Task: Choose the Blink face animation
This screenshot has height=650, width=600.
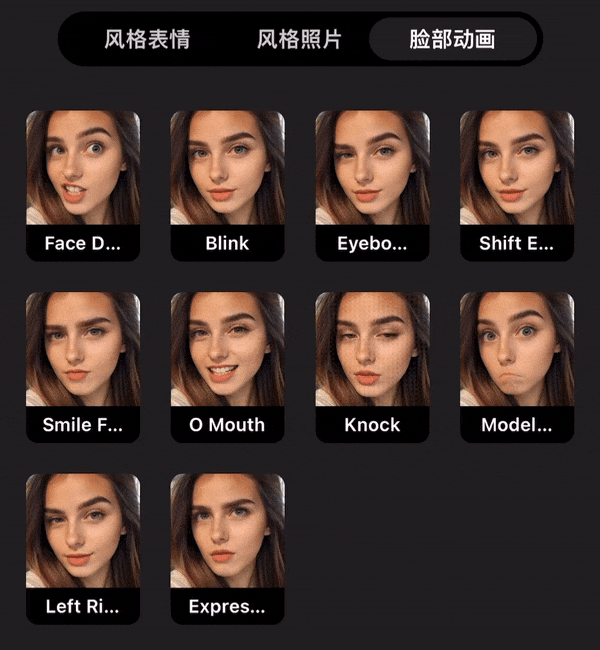Action: (x=227, y=185)
